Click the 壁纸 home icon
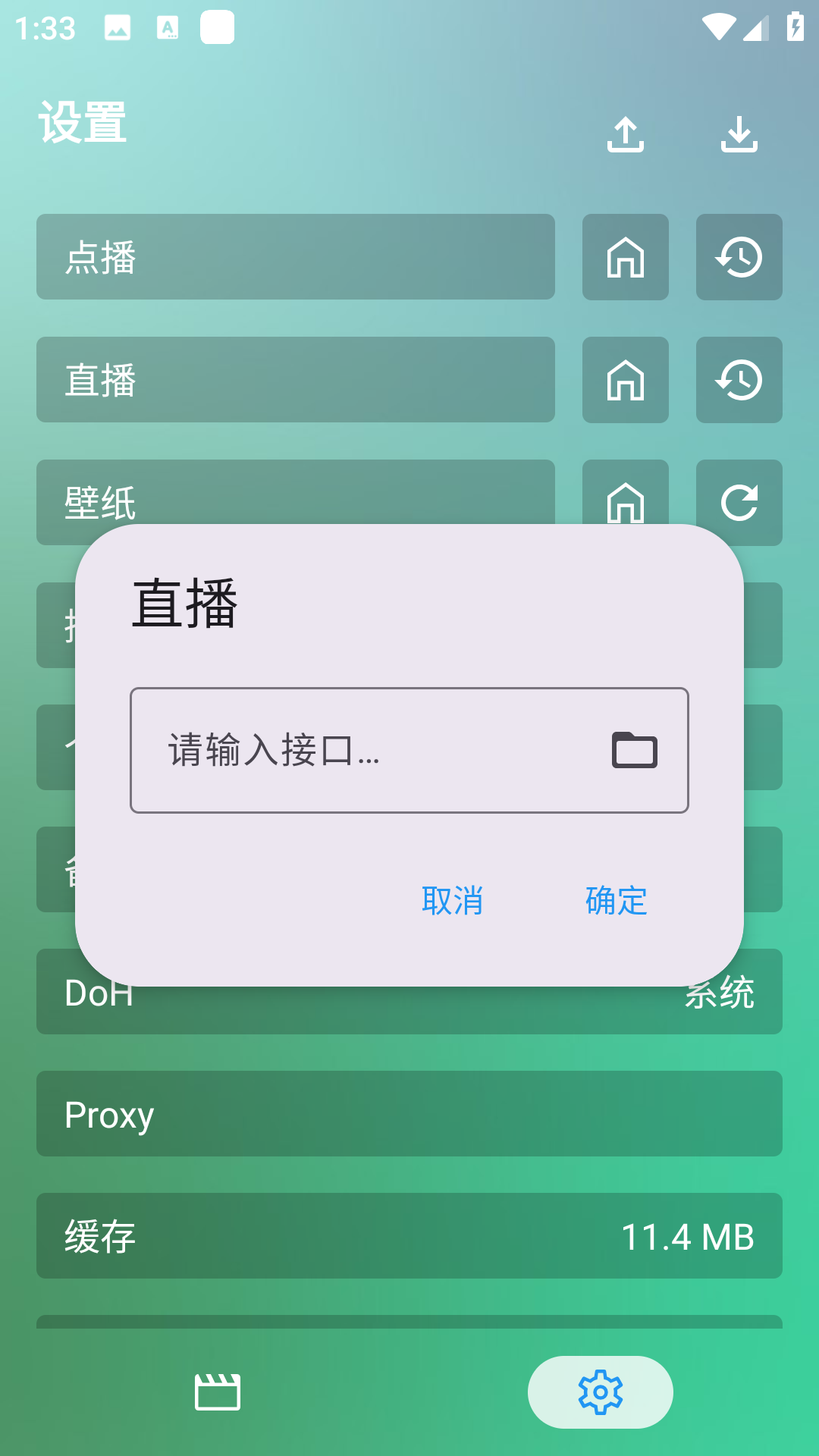 click(x=625, y=503)
